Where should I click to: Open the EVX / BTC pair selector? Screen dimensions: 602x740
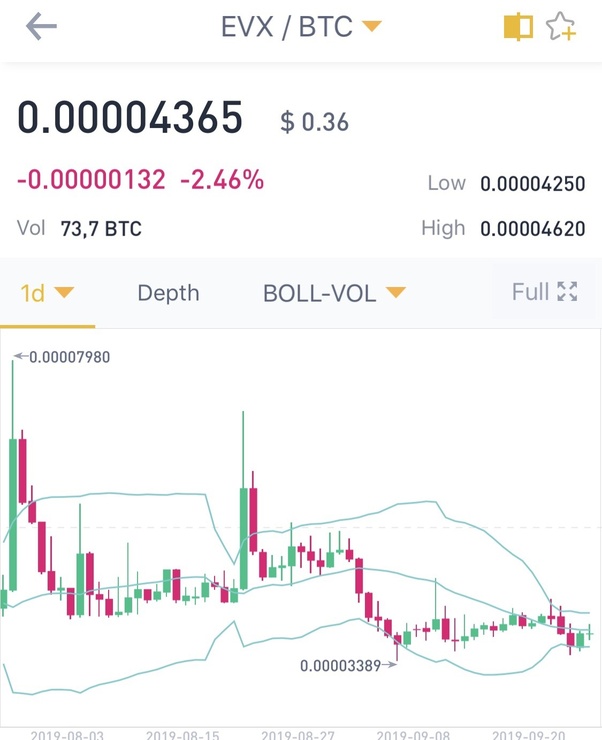(301, 27)
